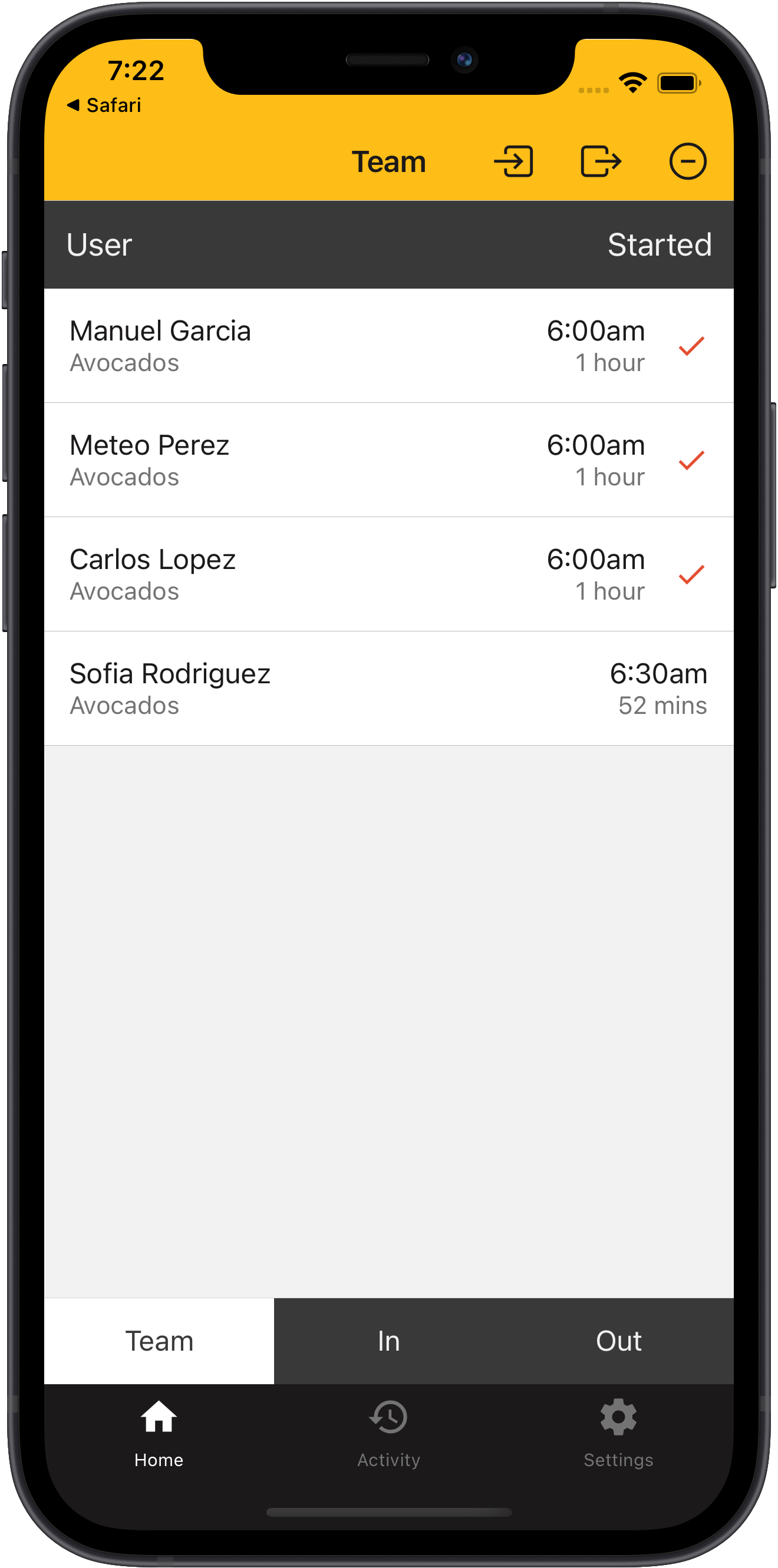Tap the clock-out arrow icon

601,161
